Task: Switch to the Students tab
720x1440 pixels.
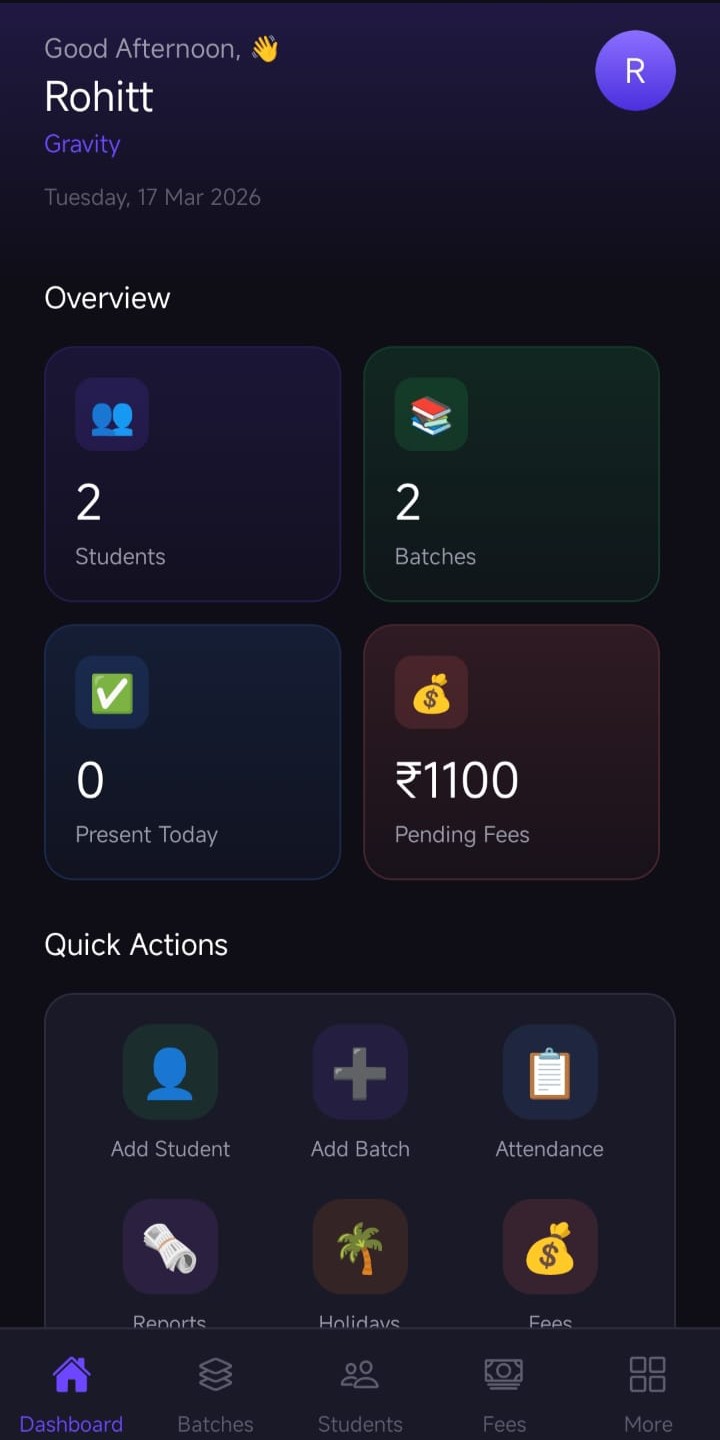Action: click(x=360, y=1392)
